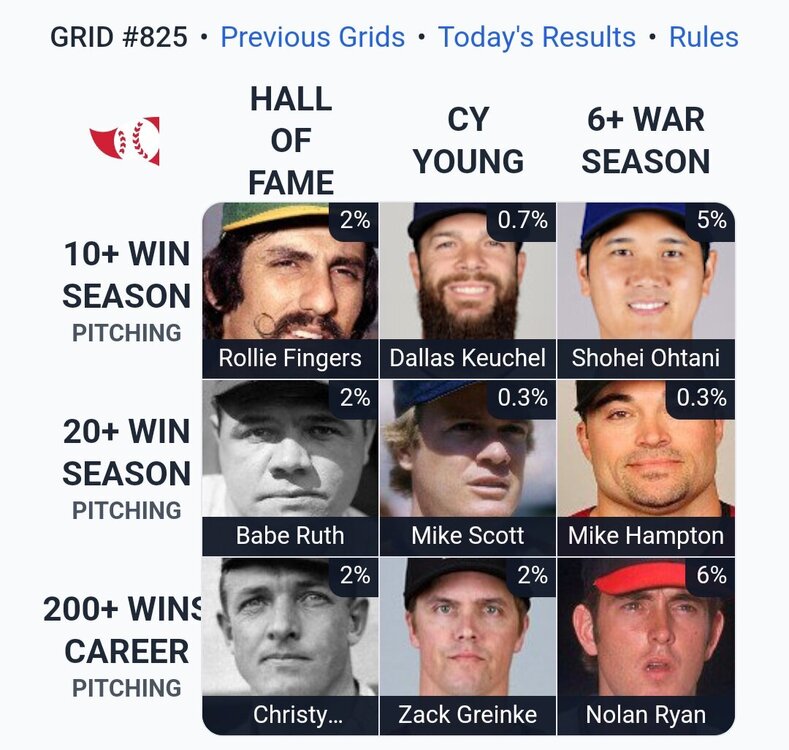Tap the Shohei Ohtani cell
This screenshot has width=789, height=750.
[x=645, y=290]
